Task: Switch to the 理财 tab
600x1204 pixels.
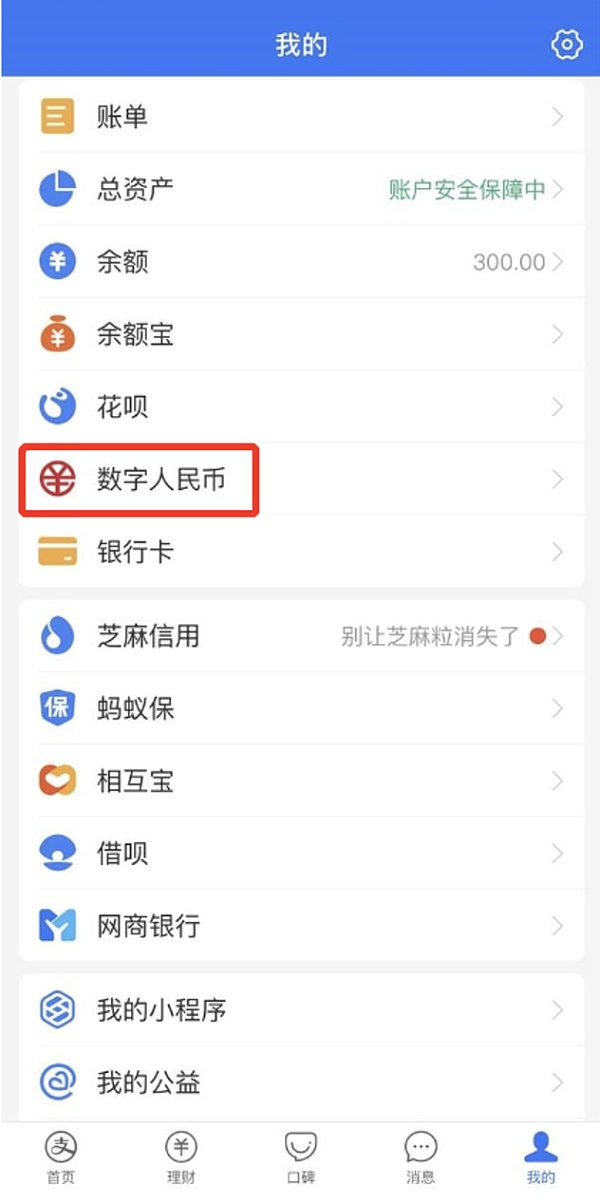Action: (x=181, y=1157)
